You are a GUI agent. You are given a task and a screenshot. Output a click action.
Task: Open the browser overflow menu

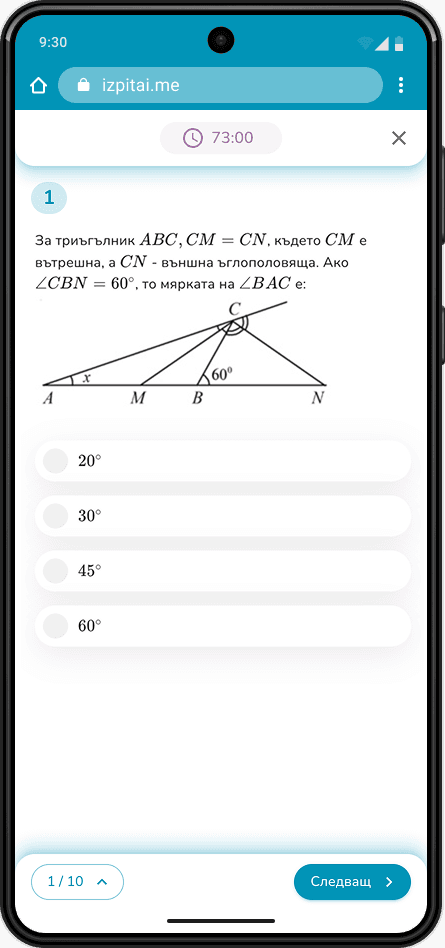[x=401, y=85]
